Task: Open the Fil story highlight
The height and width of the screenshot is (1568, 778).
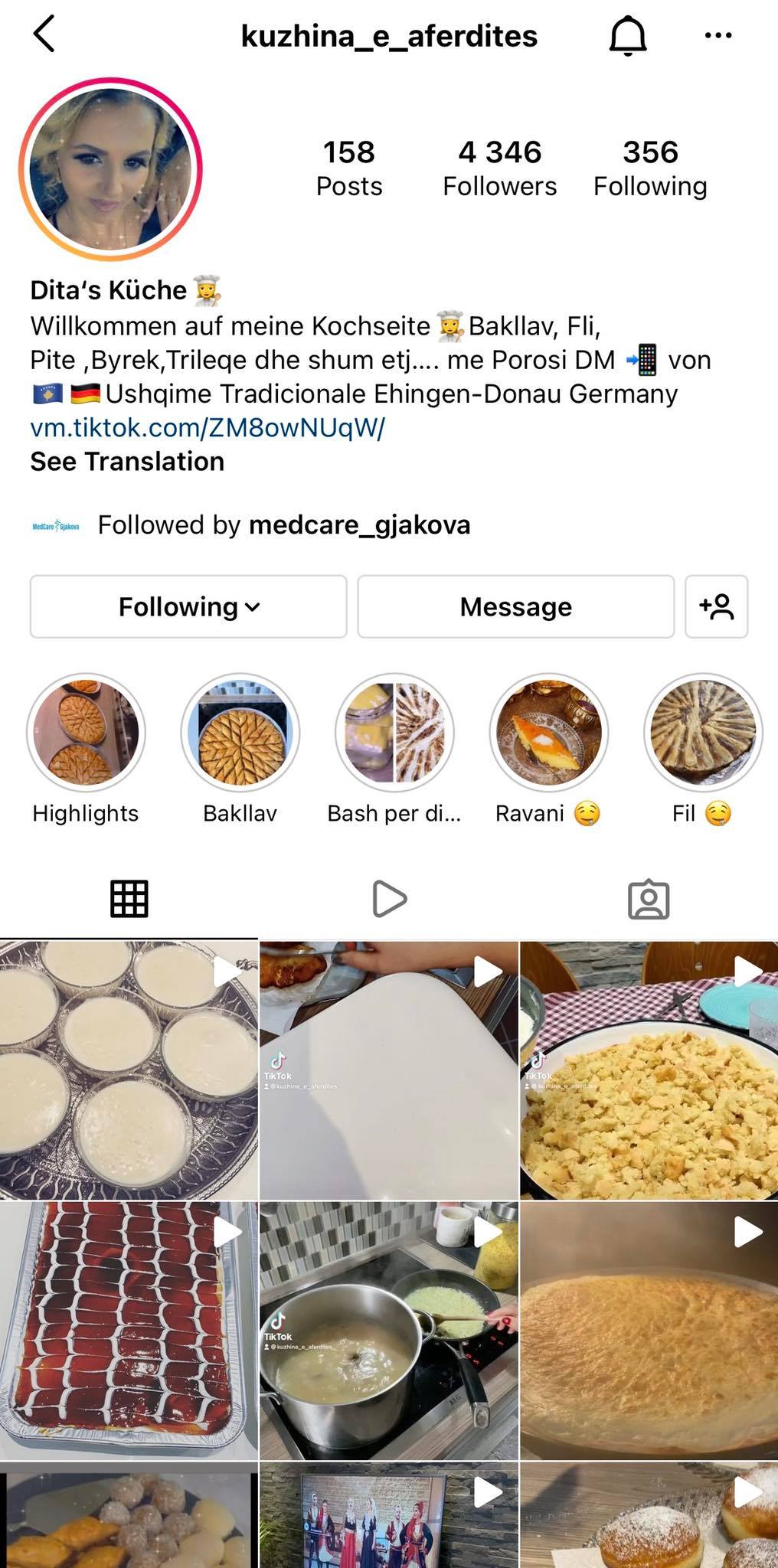Action: [x=702, y=733]
